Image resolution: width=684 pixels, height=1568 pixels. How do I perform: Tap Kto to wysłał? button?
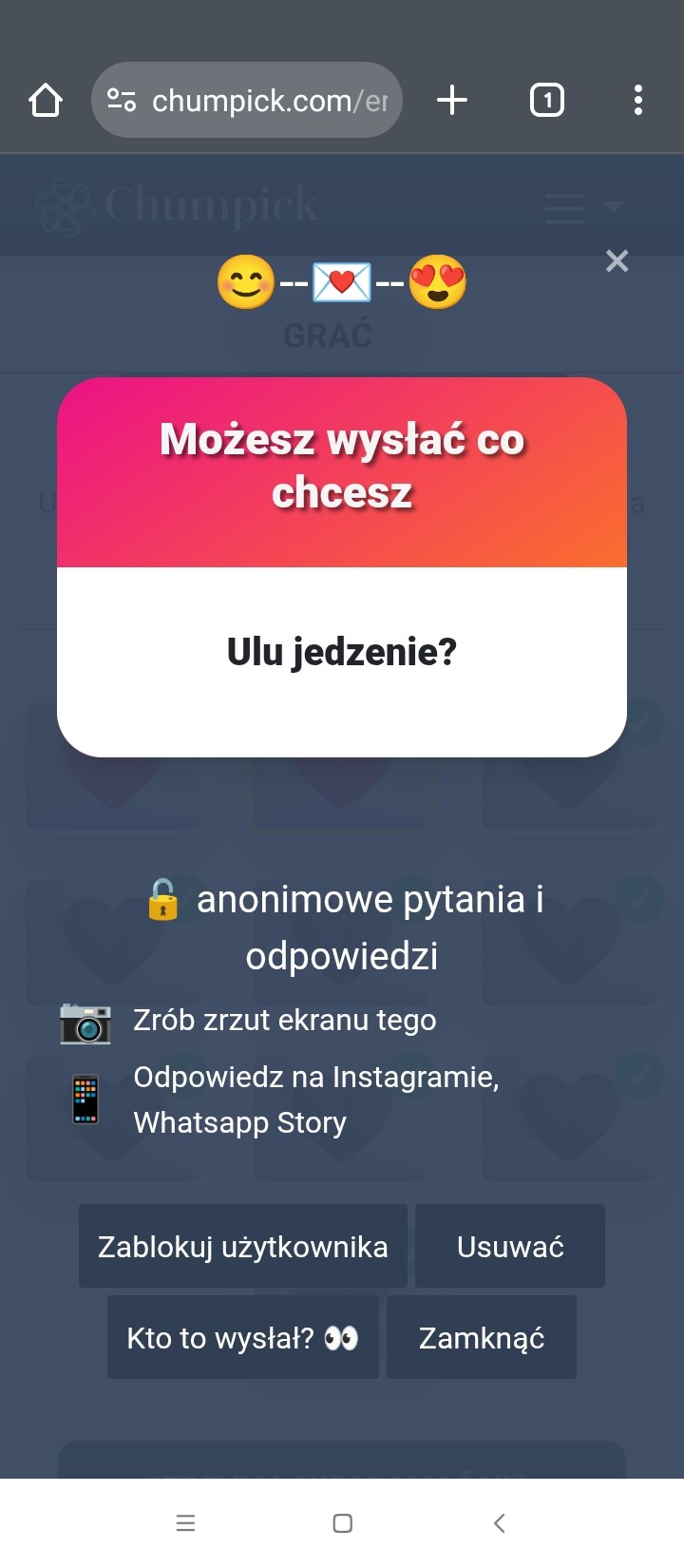[242, 1337]
